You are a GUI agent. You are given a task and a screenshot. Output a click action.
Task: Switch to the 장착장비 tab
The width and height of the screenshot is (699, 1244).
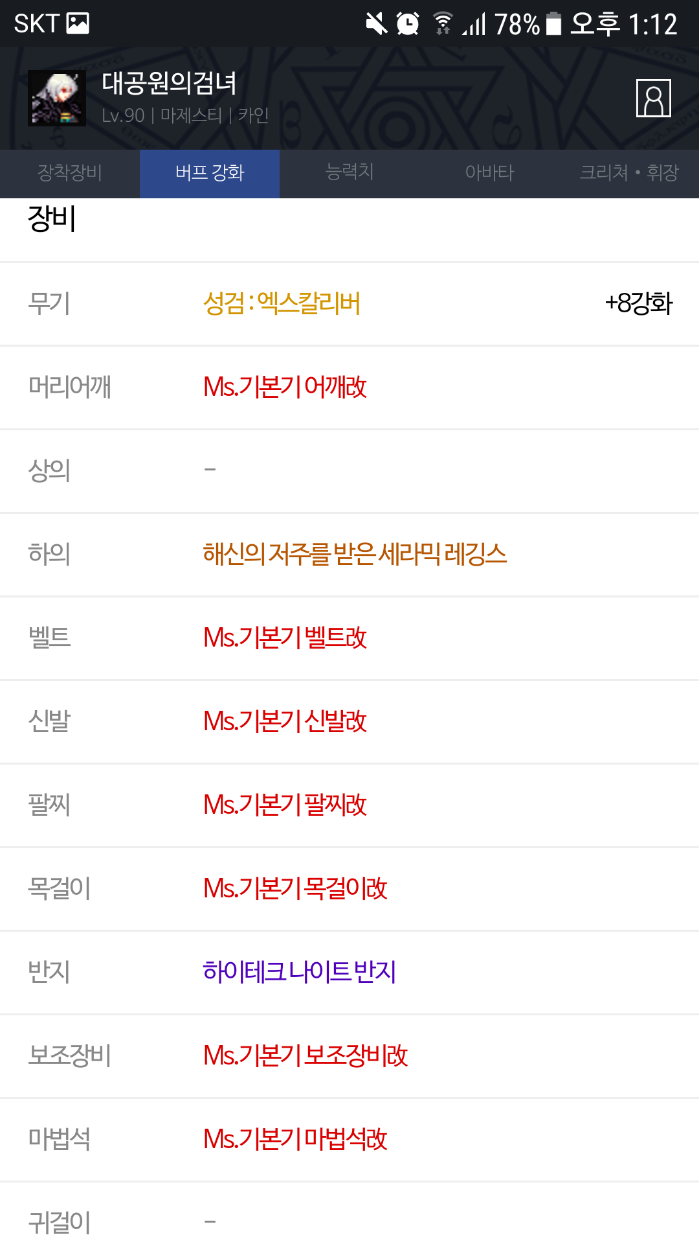(x=69, y=173)
